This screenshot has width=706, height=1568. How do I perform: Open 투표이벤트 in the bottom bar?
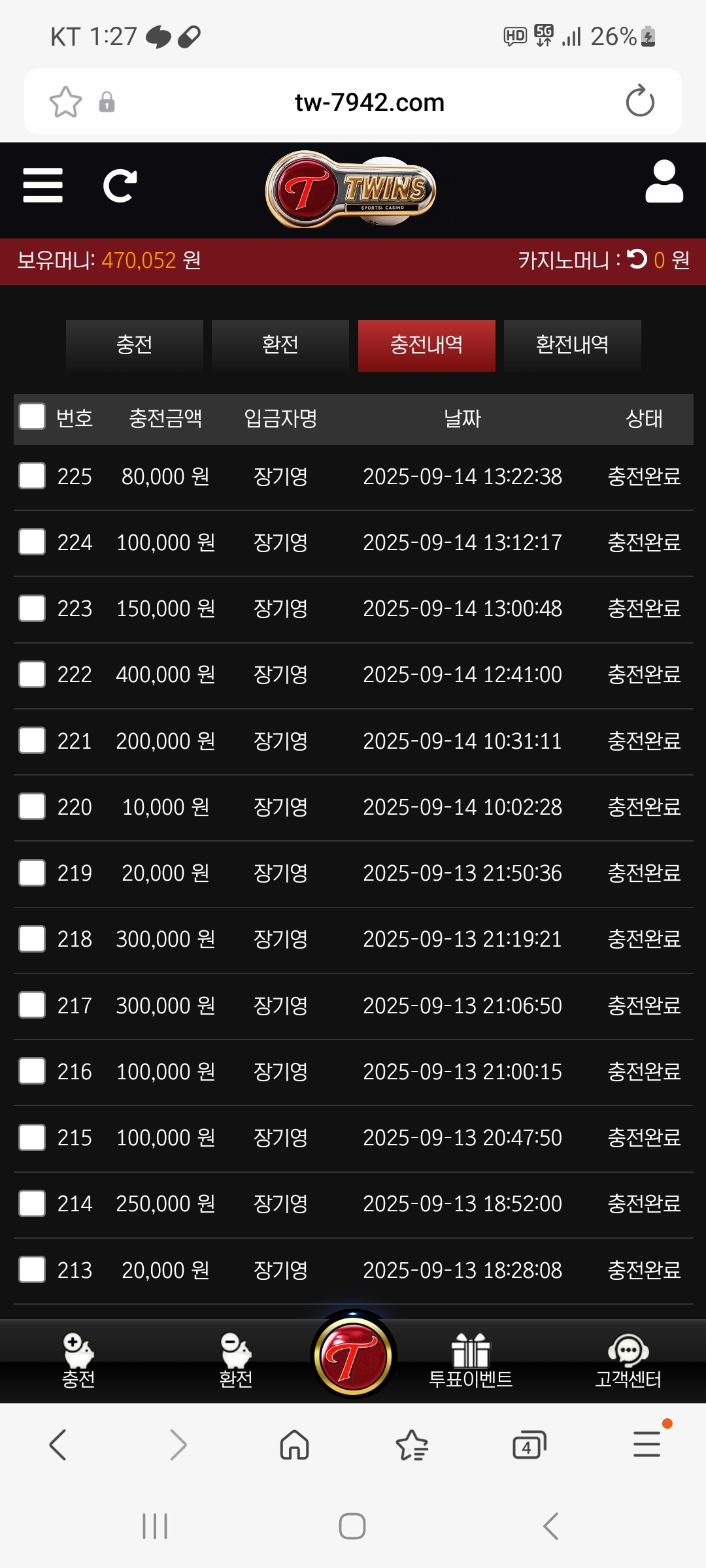click(x=471, y=1362)
